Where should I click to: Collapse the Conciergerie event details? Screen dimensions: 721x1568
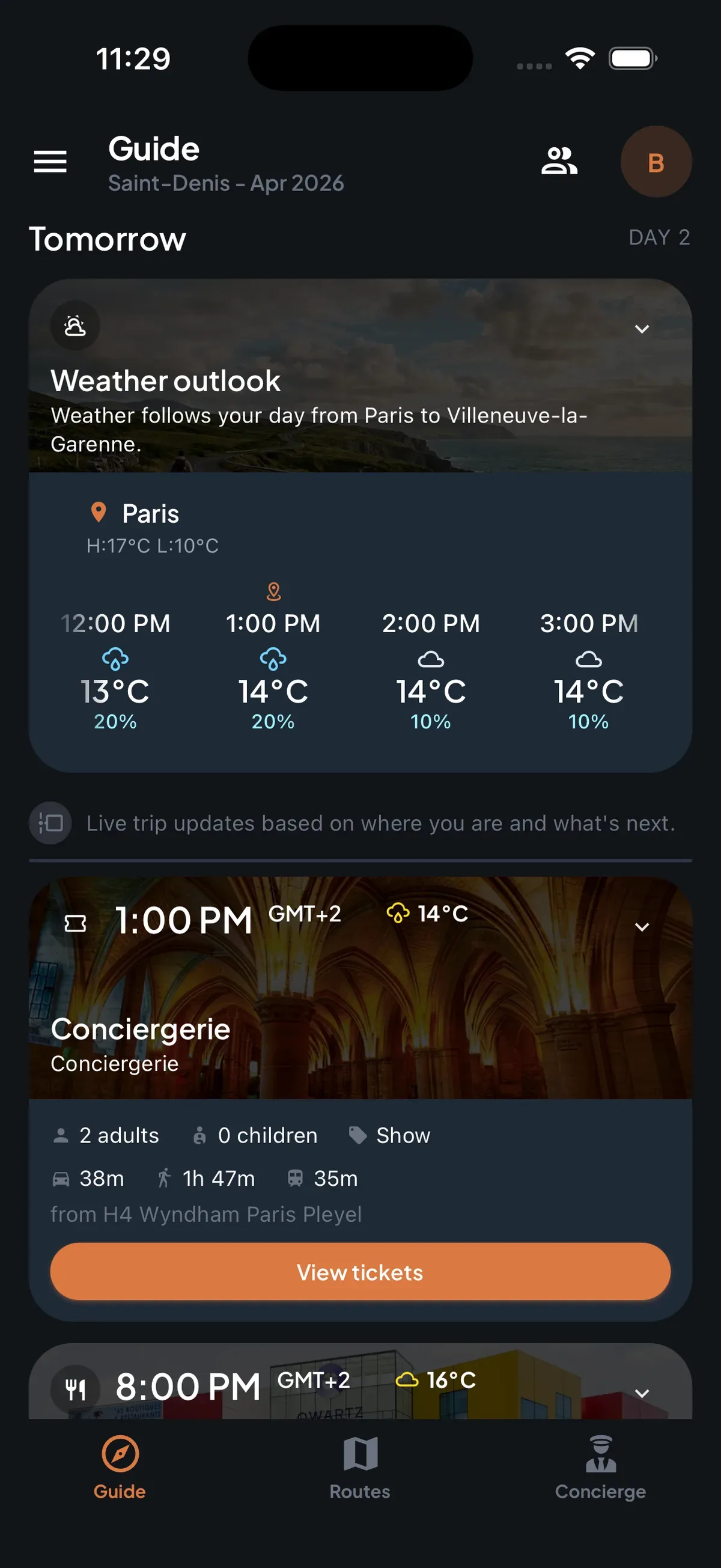point(642,927)
